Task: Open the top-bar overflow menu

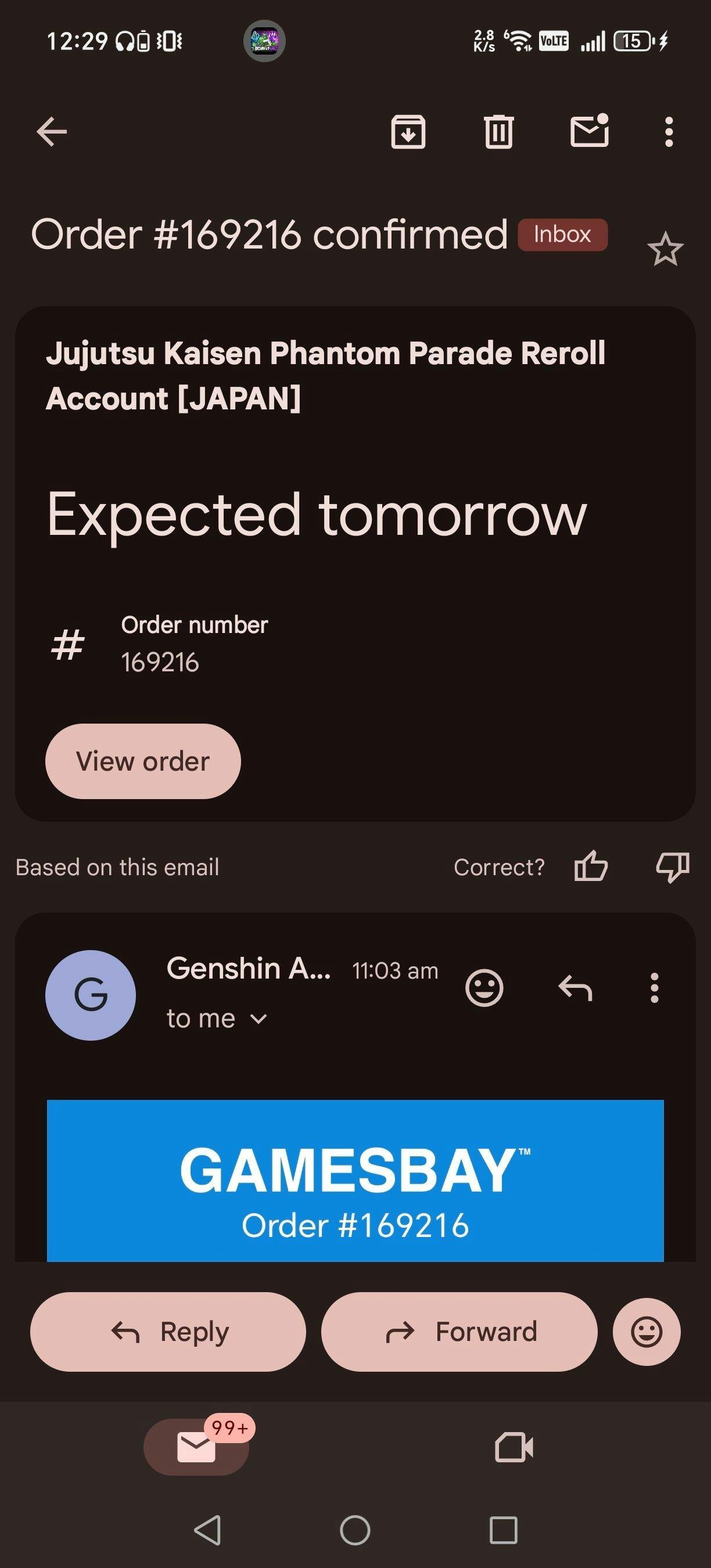Action: (669, 131)
